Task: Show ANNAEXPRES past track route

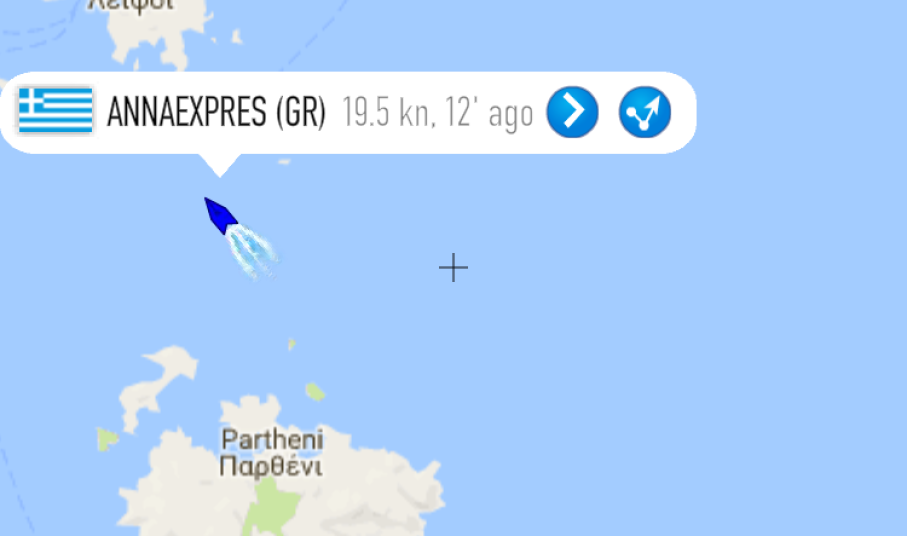Action: (x=644, y=112)
